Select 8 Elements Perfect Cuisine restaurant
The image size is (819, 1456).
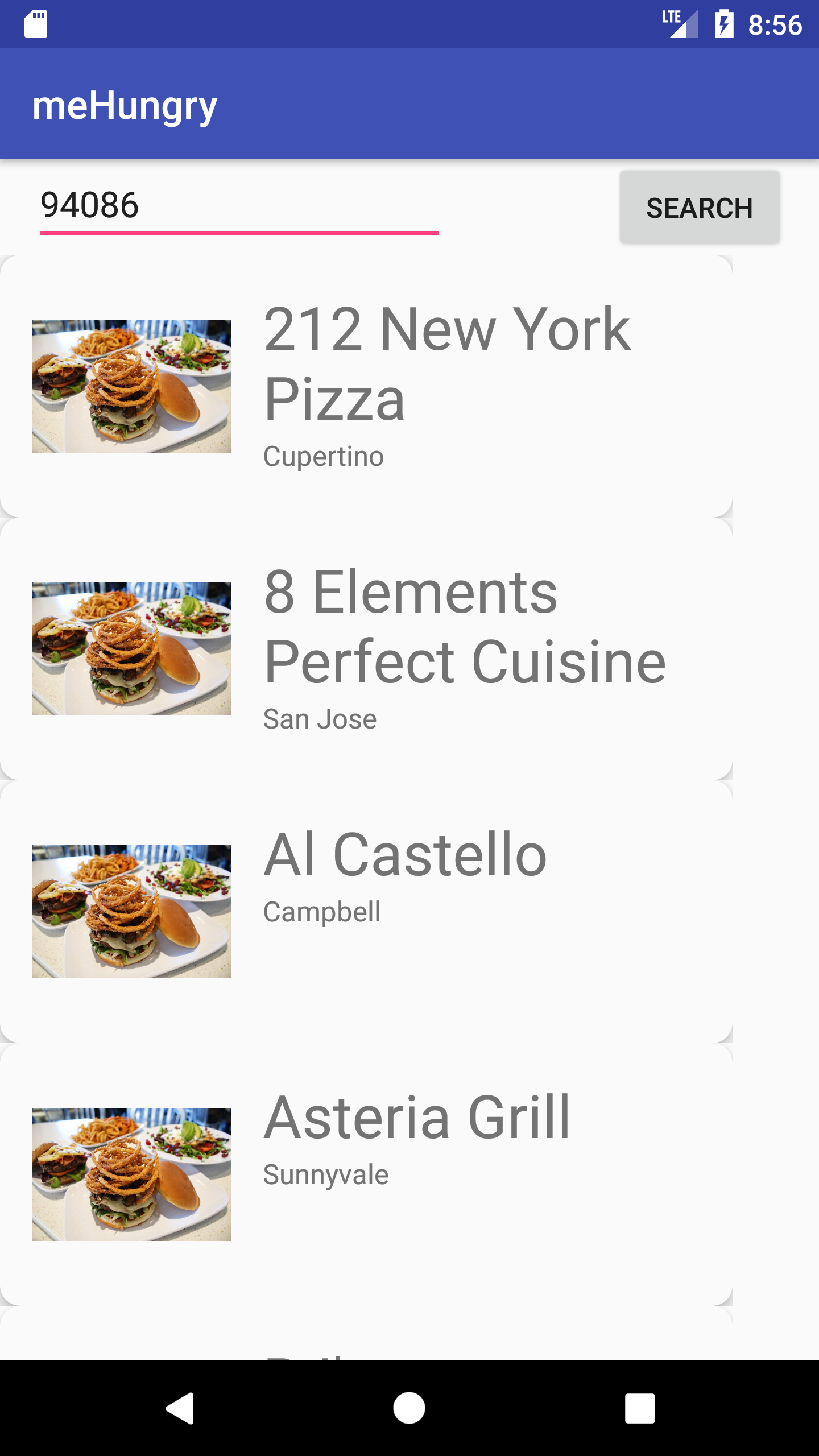click(365, 648)
